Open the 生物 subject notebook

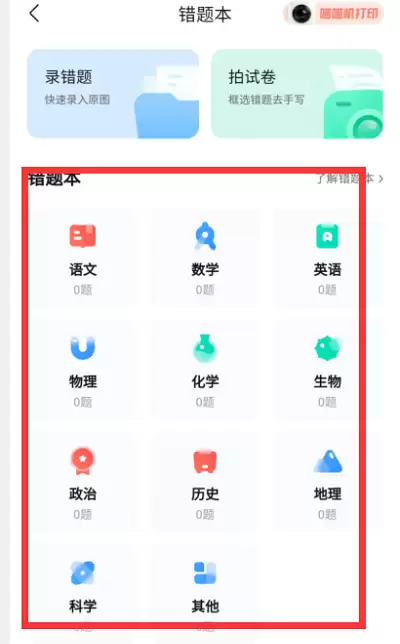(327, 371)
